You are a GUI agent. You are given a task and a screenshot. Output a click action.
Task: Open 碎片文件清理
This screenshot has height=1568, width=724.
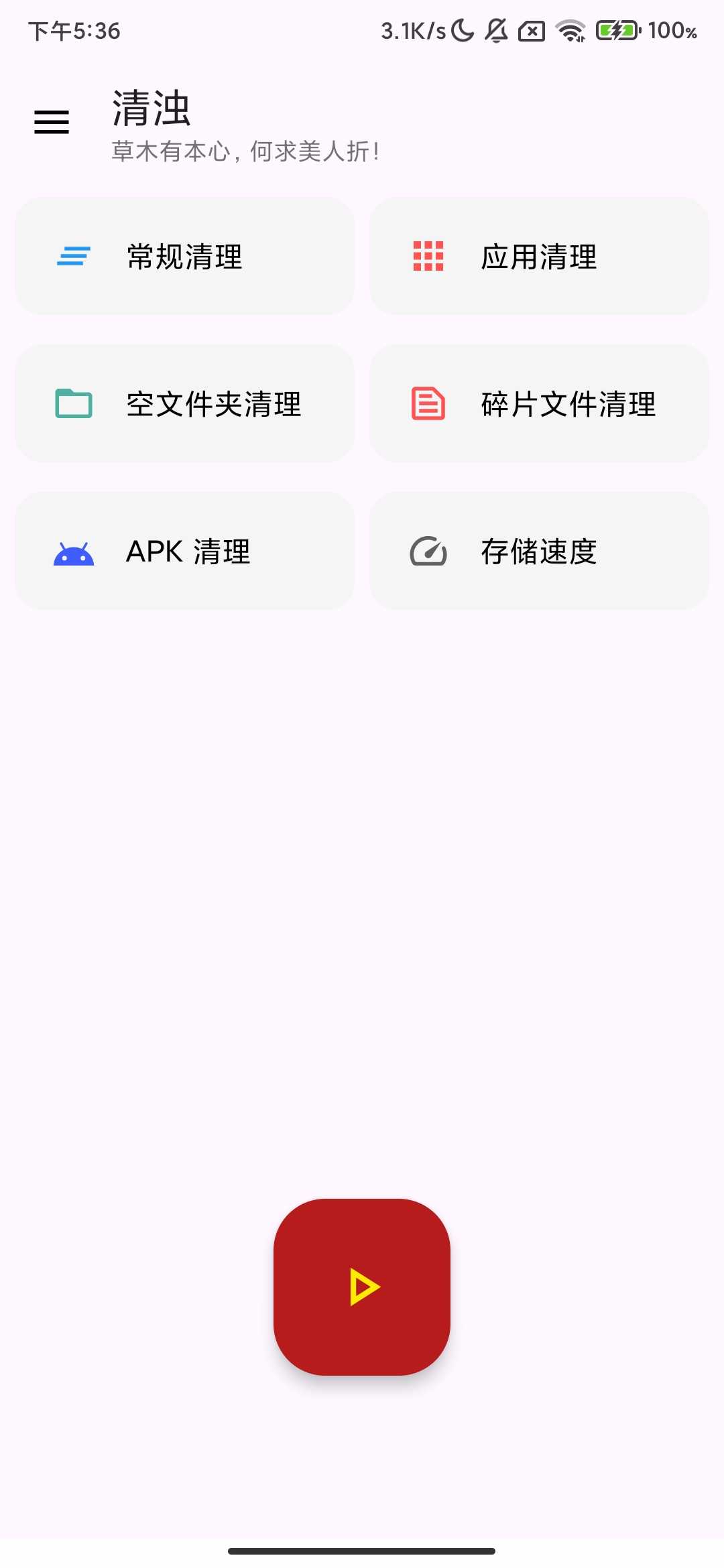(x=540, y=403)
